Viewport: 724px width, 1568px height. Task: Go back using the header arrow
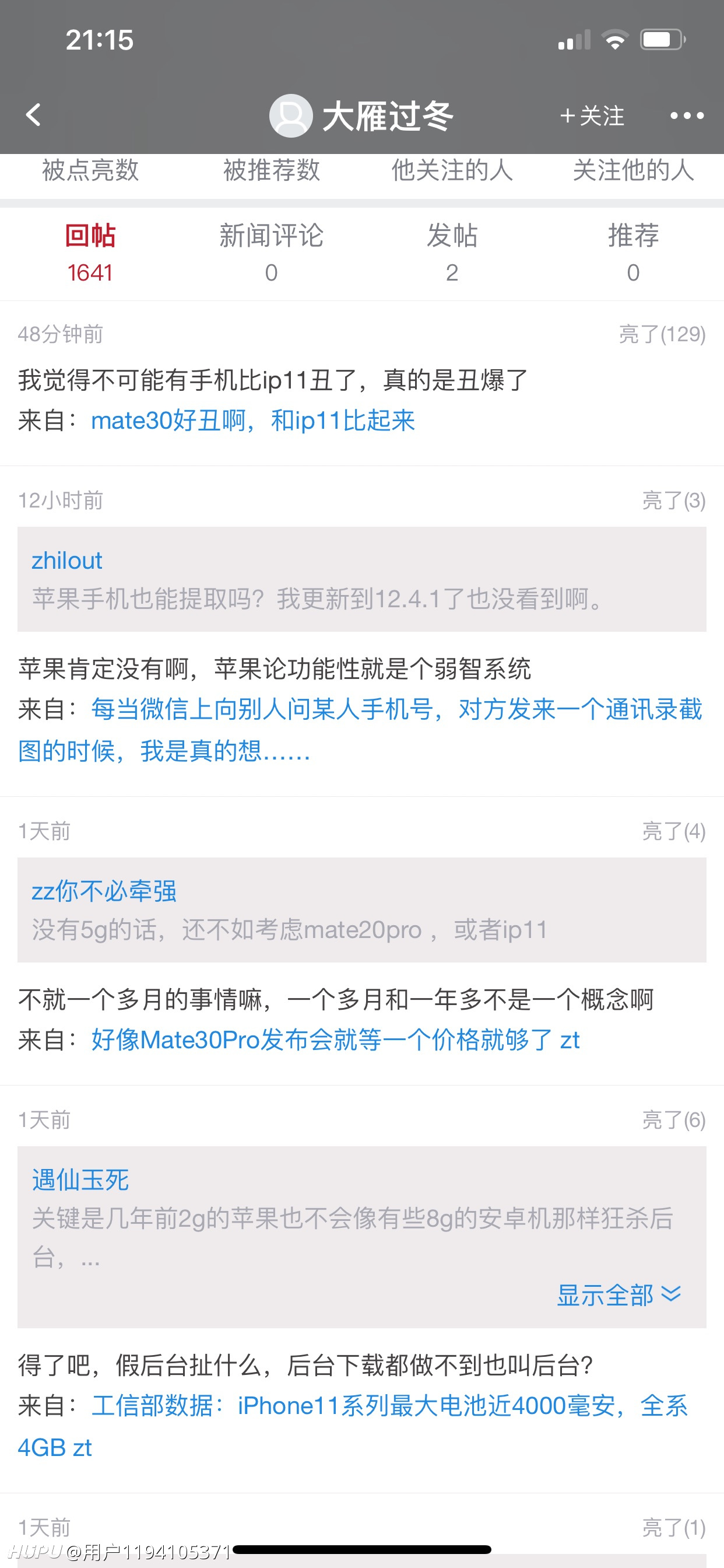33,114
